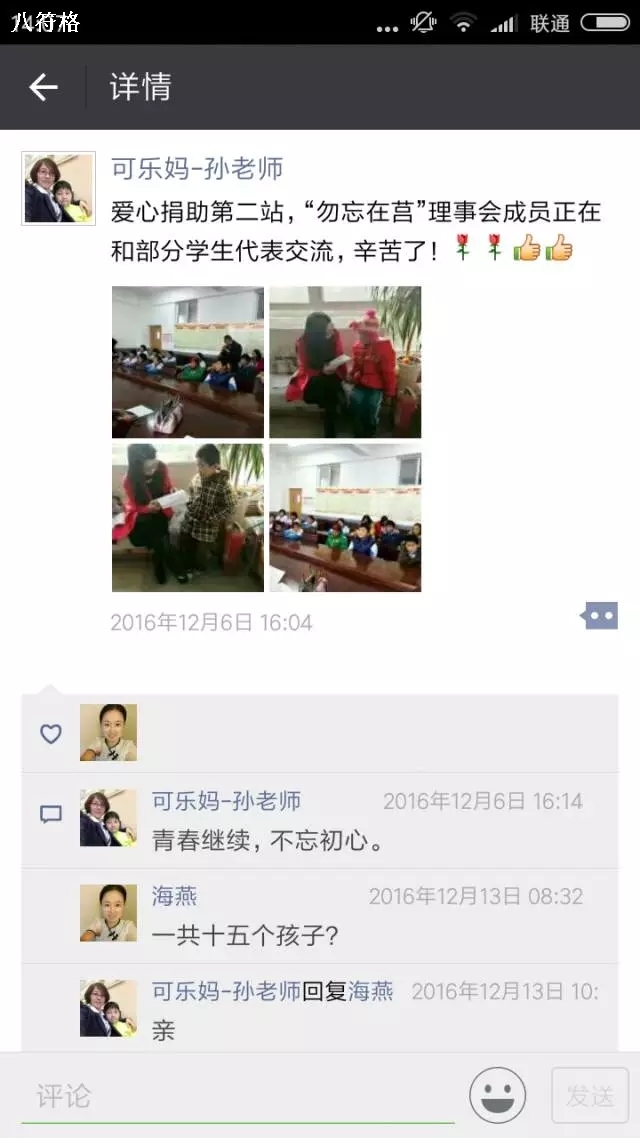Open 可乐妈-孙老师 name link above the post text
This screenshot has width=640, height=1138.
point(197,168)
